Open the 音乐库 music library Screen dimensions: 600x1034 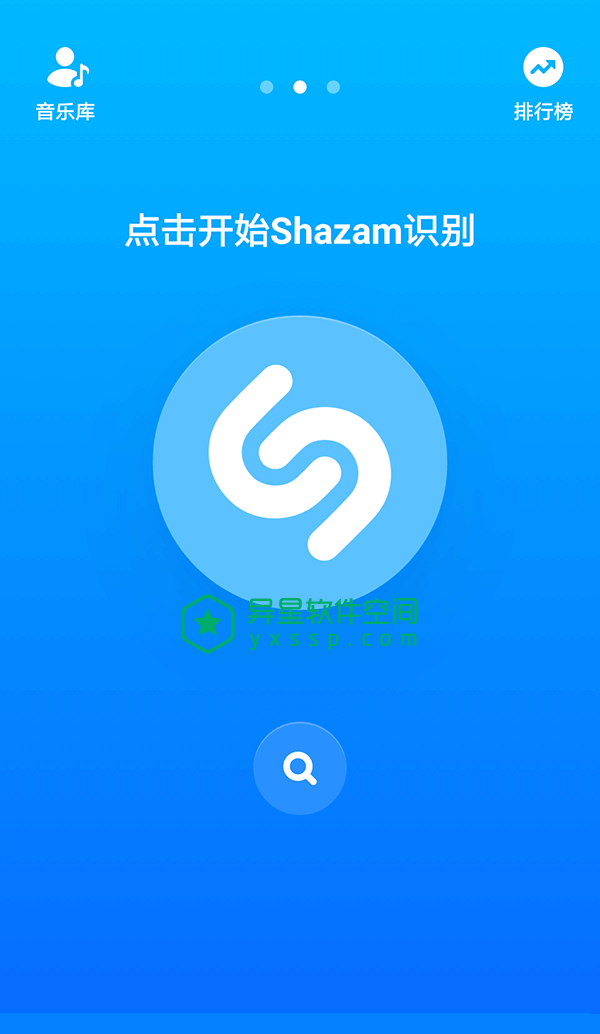coord(66,84)
